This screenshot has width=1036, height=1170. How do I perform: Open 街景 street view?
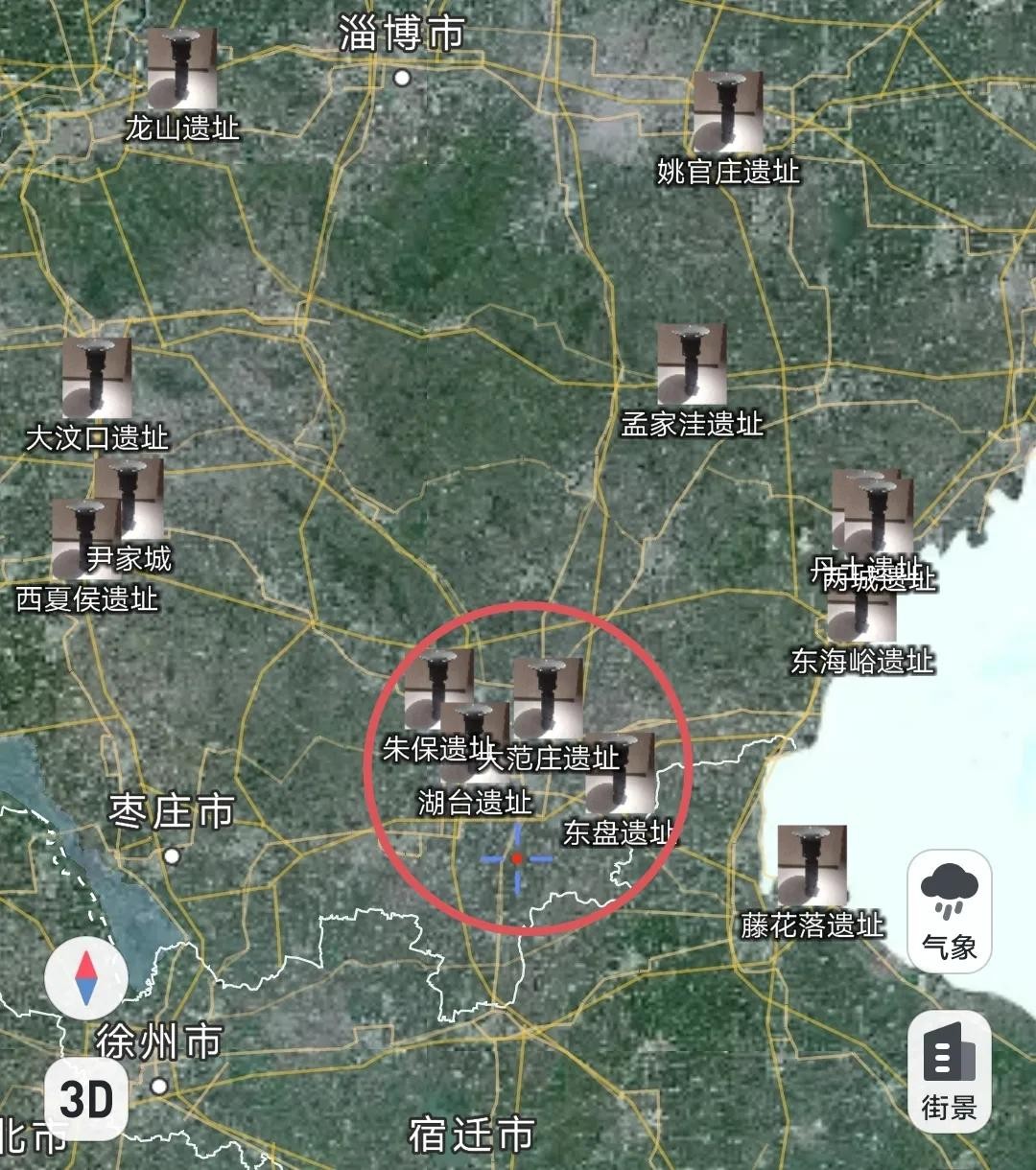tap(949, 1070)
